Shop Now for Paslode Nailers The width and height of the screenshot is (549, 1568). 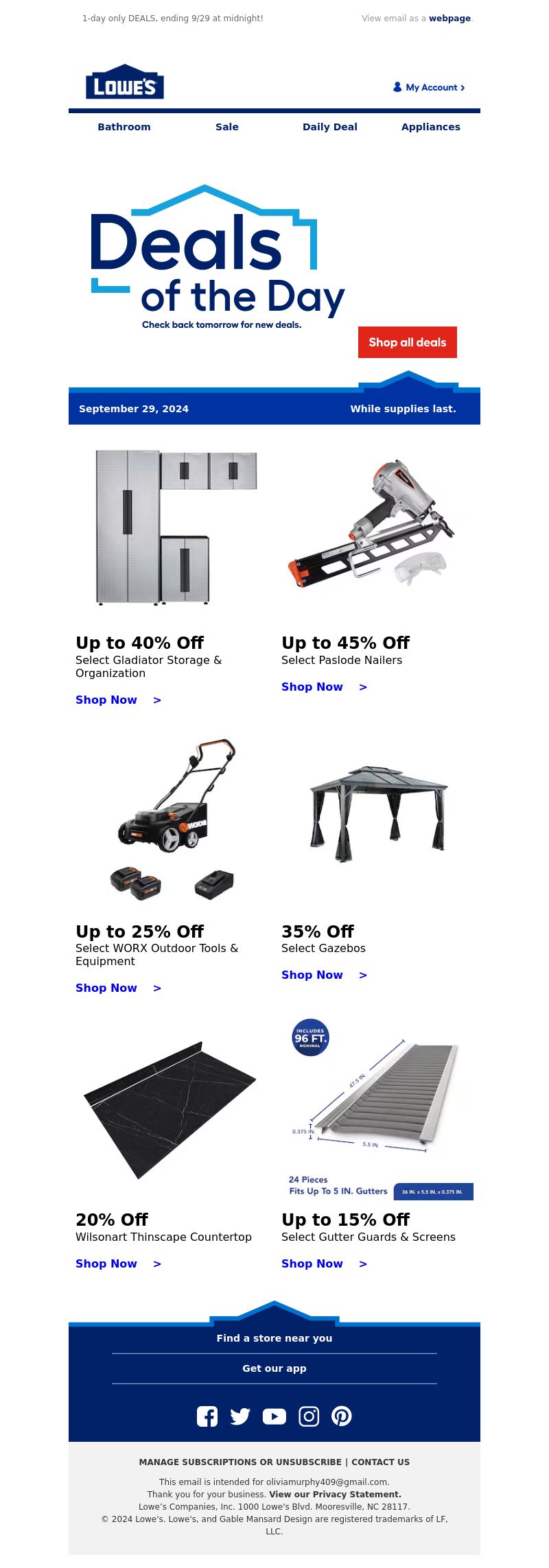324,687
